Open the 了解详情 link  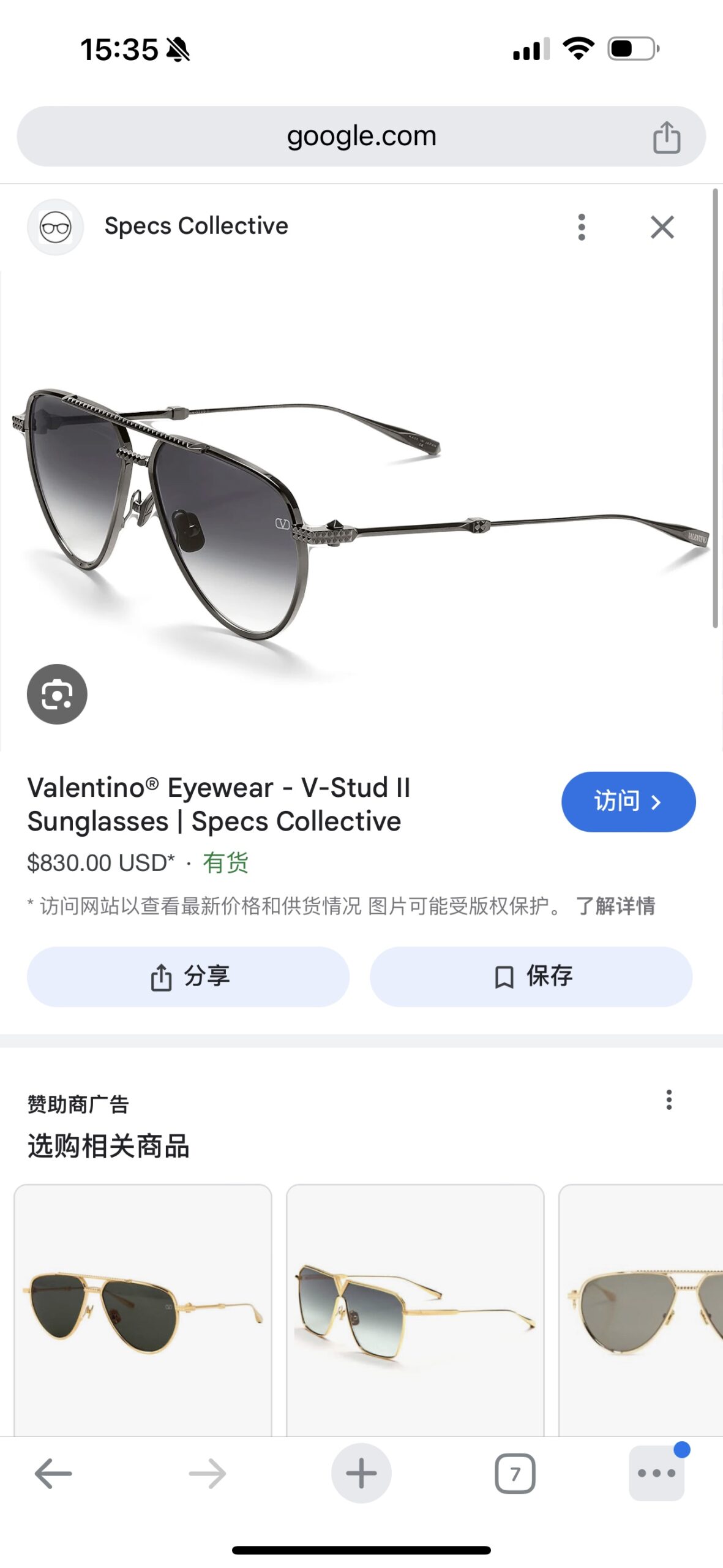tap(615, 905)
